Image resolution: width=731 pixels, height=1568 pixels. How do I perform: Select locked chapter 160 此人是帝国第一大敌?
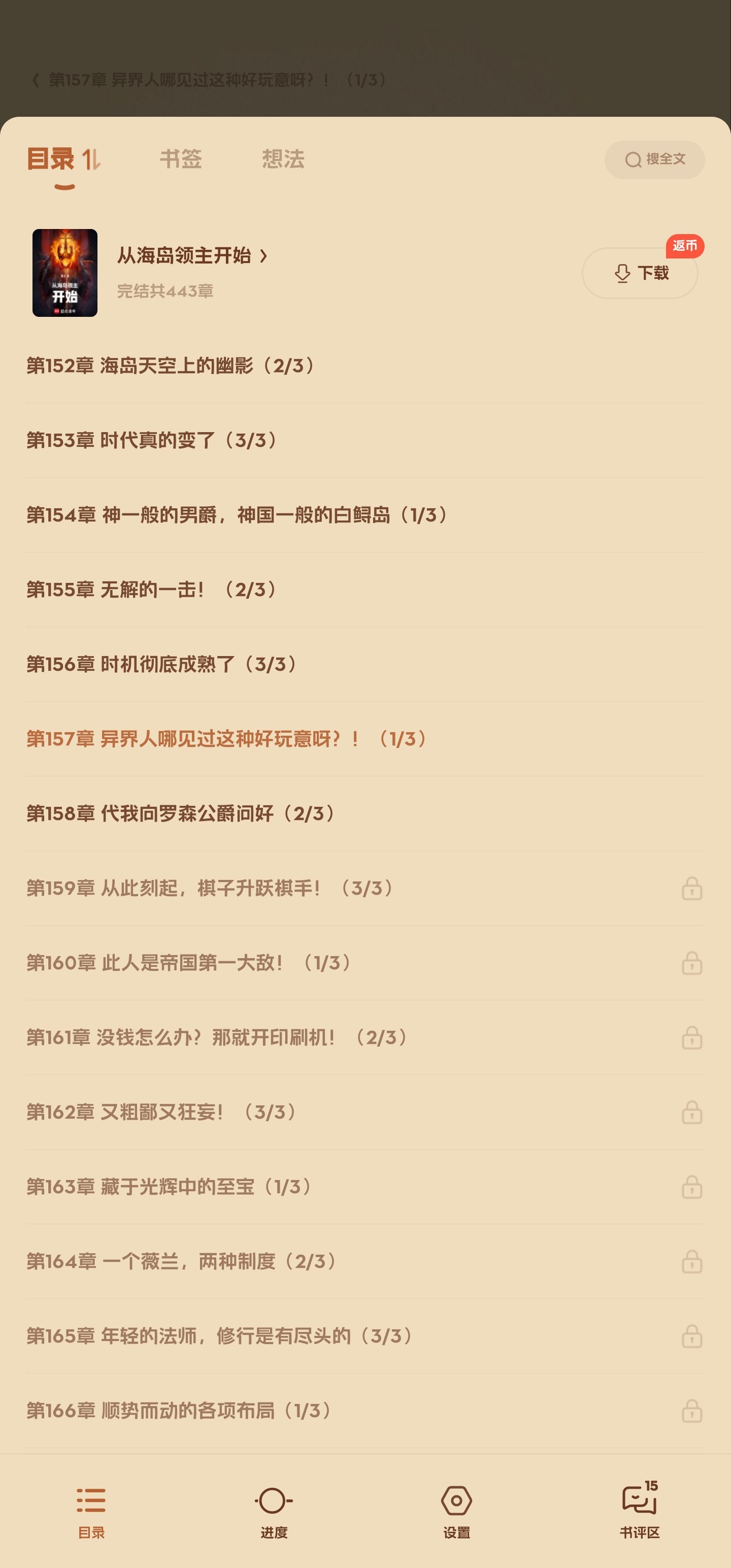point(189,963)
